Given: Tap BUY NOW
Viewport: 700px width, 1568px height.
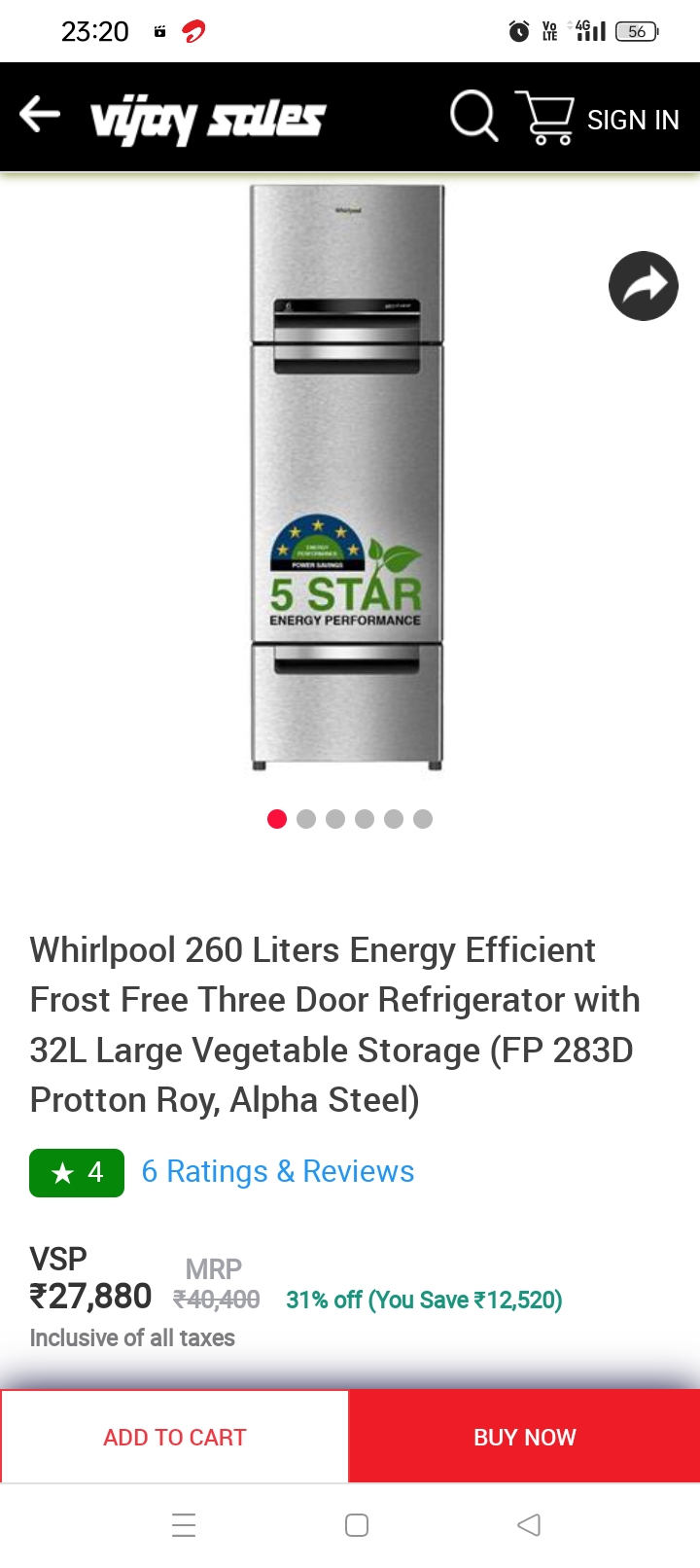Looking at the screenshot, I should pyautogui.click(x=525, y=1437).
